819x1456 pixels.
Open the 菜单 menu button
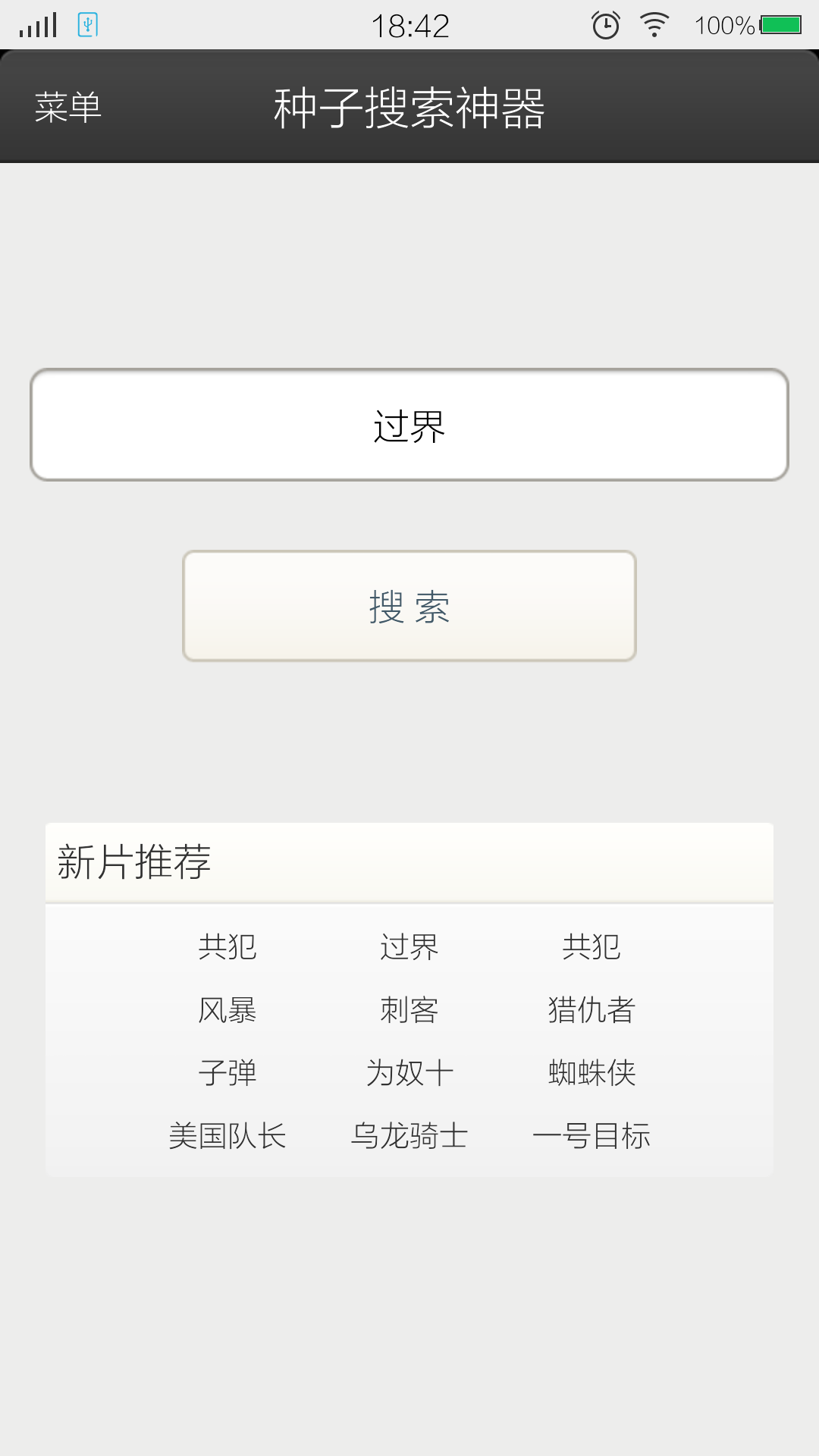[x=68, y=107]
